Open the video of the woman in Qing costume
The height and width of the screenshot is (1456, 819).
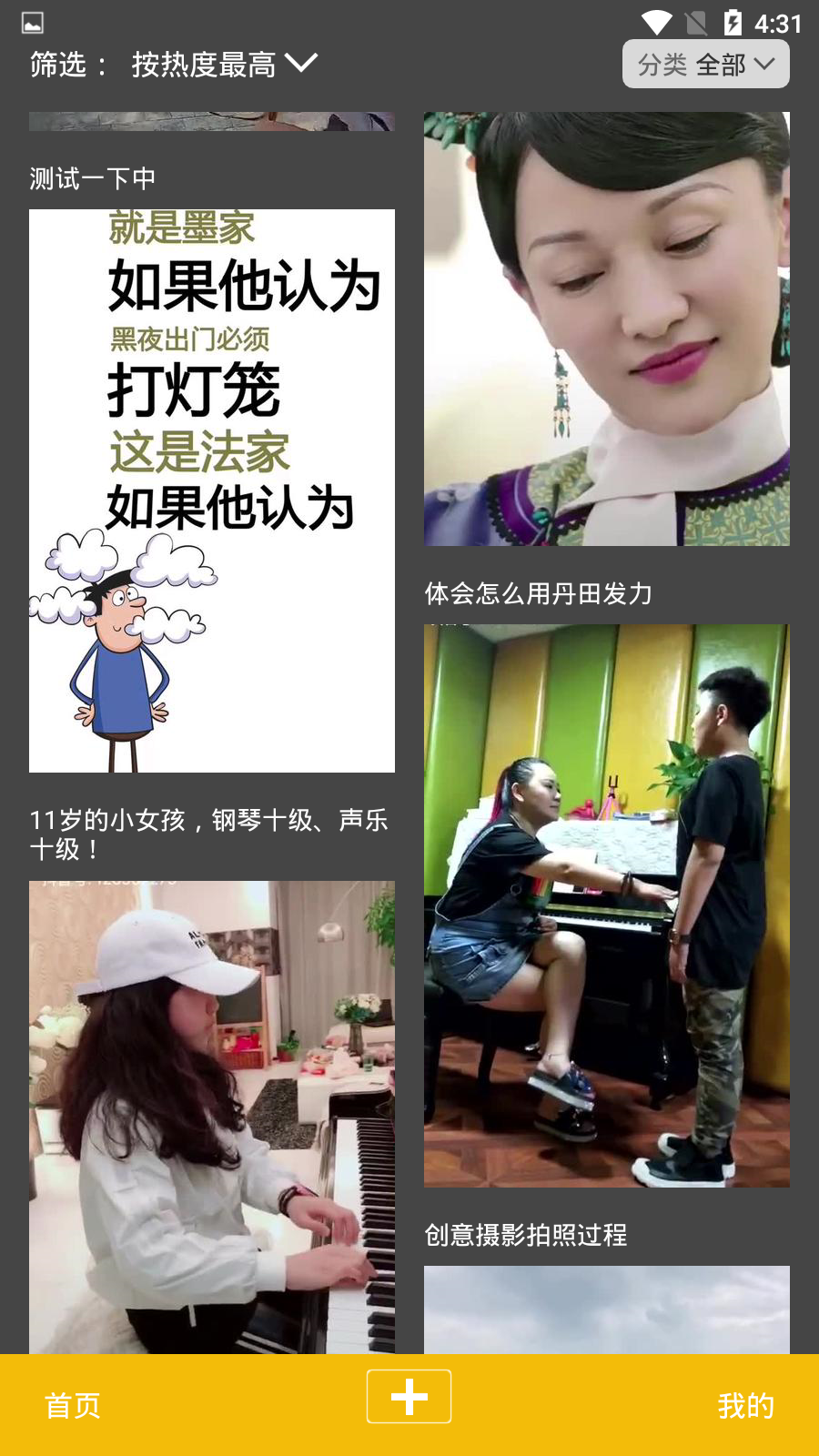[606, 329]
